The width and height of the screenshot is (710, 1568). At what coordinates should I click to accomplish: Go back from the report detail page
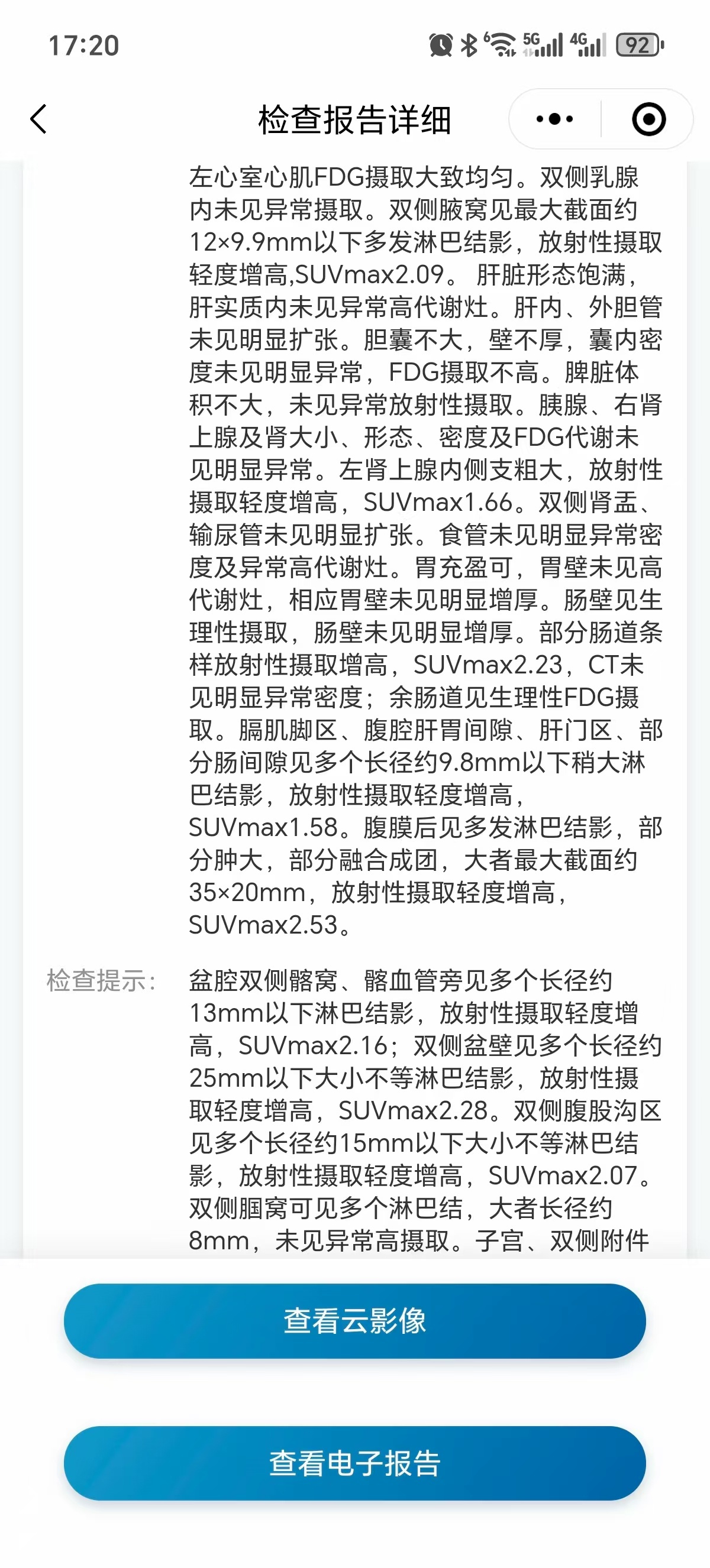point(39,119)
